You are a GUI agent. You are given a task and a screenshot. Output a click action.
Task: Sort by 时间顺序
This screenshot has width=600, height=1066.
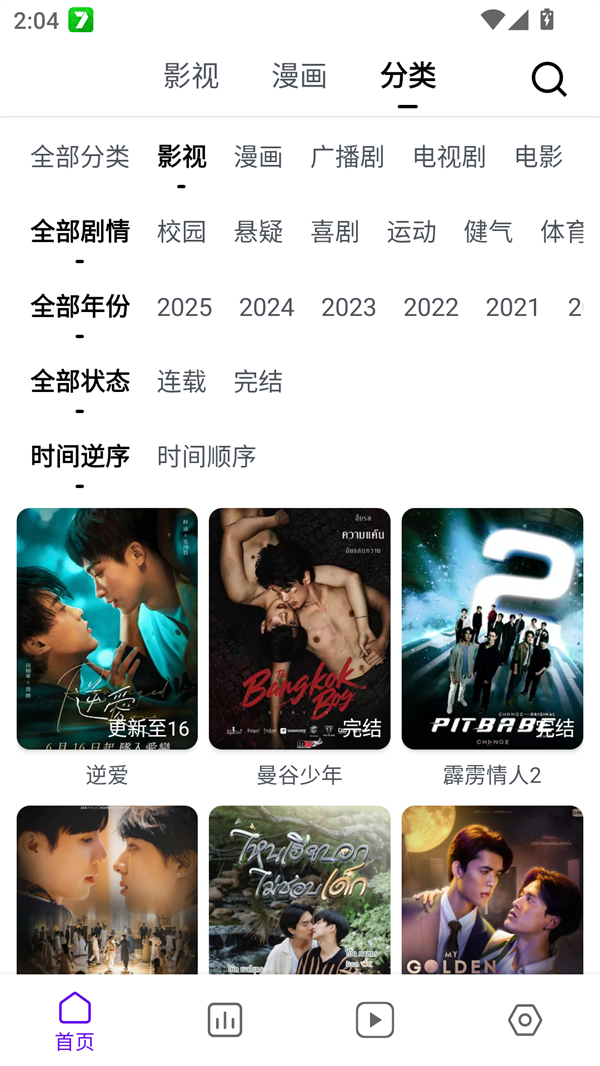pos(206,457)
